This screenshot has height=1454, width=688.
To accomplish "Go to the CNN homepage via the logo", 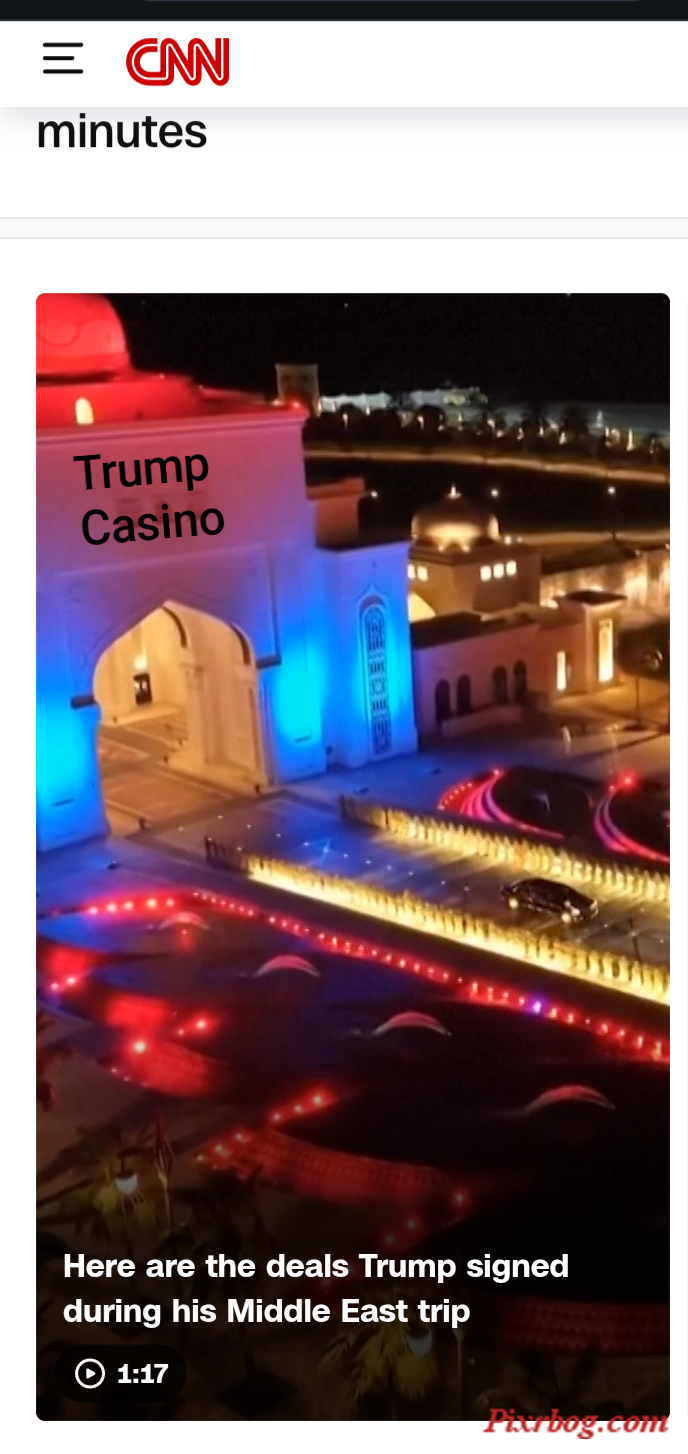I will 178,62.
